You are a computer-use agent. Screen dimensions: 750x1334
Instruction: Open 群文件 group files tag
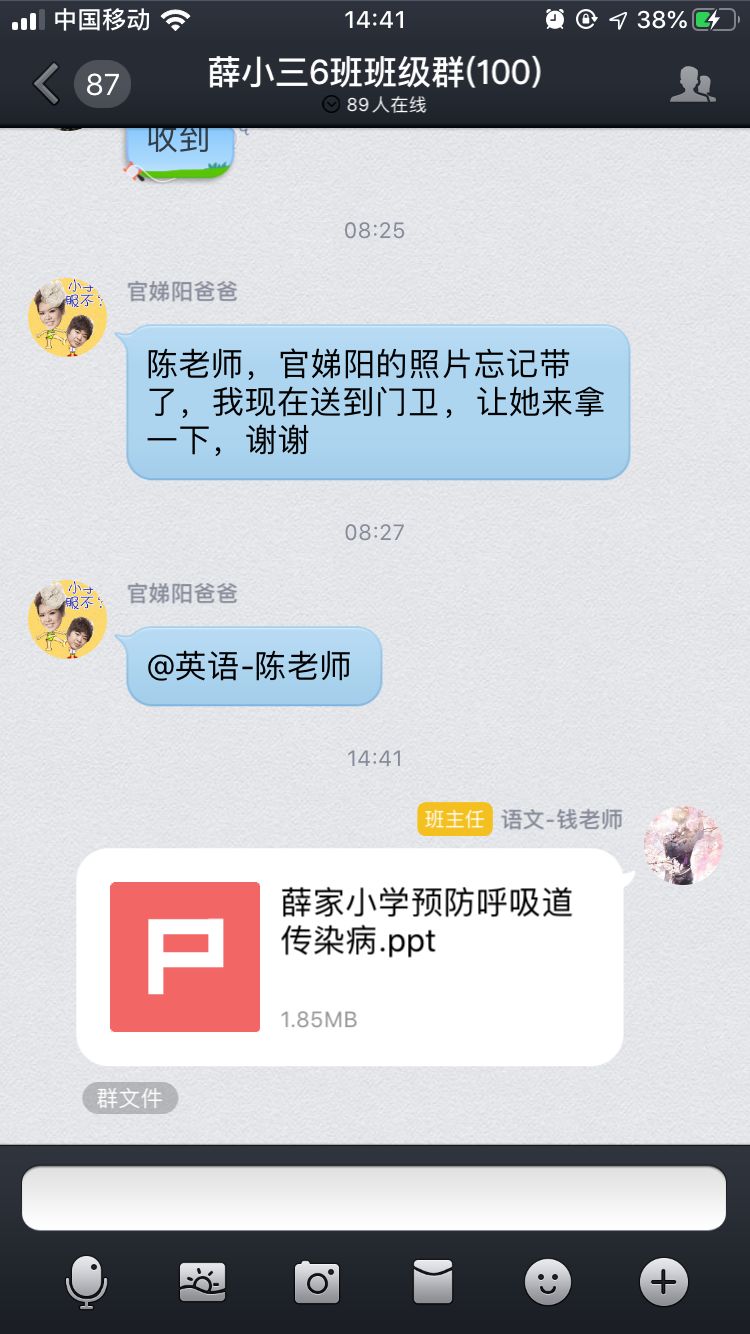point(130,1098)
